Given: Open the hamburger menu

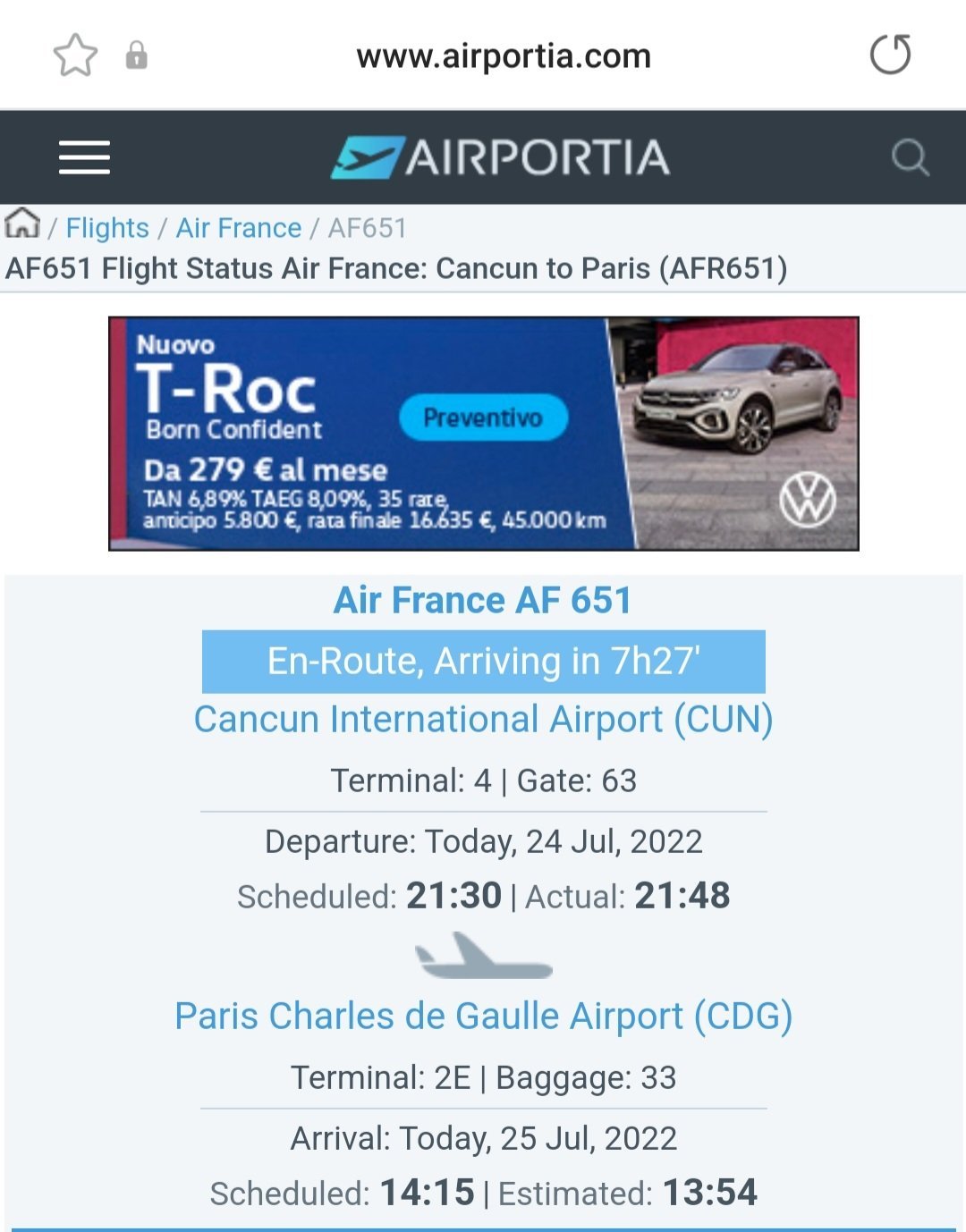Looking at the screenshot, I should (x=84, y=157).
